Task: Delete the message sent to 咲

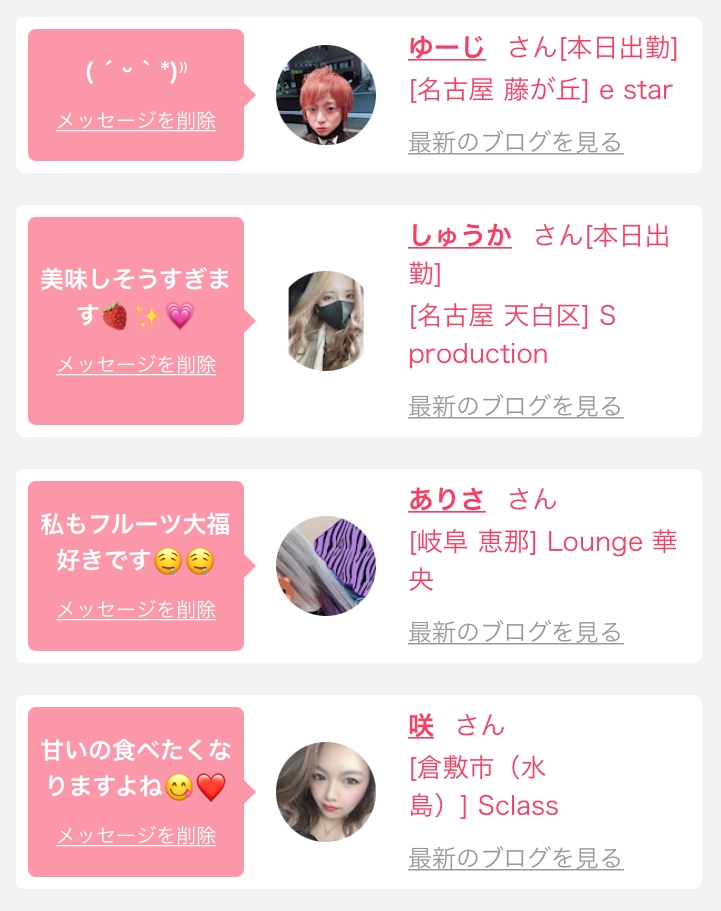Action: (x=136, y=836)
